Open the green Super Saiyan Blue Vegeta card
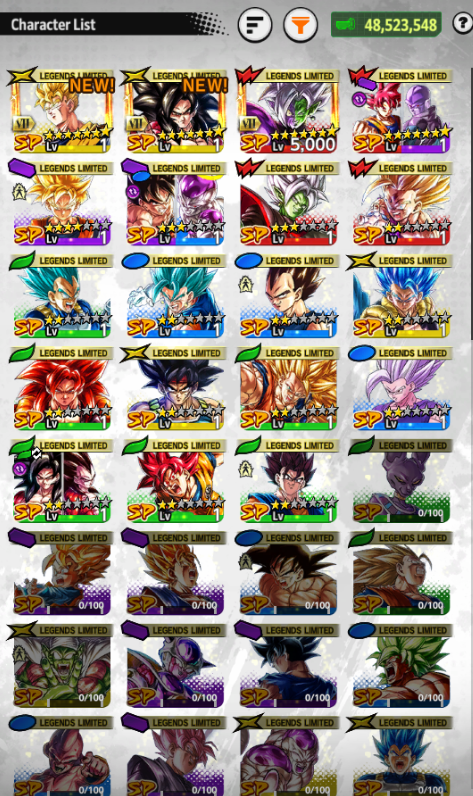 62,296
